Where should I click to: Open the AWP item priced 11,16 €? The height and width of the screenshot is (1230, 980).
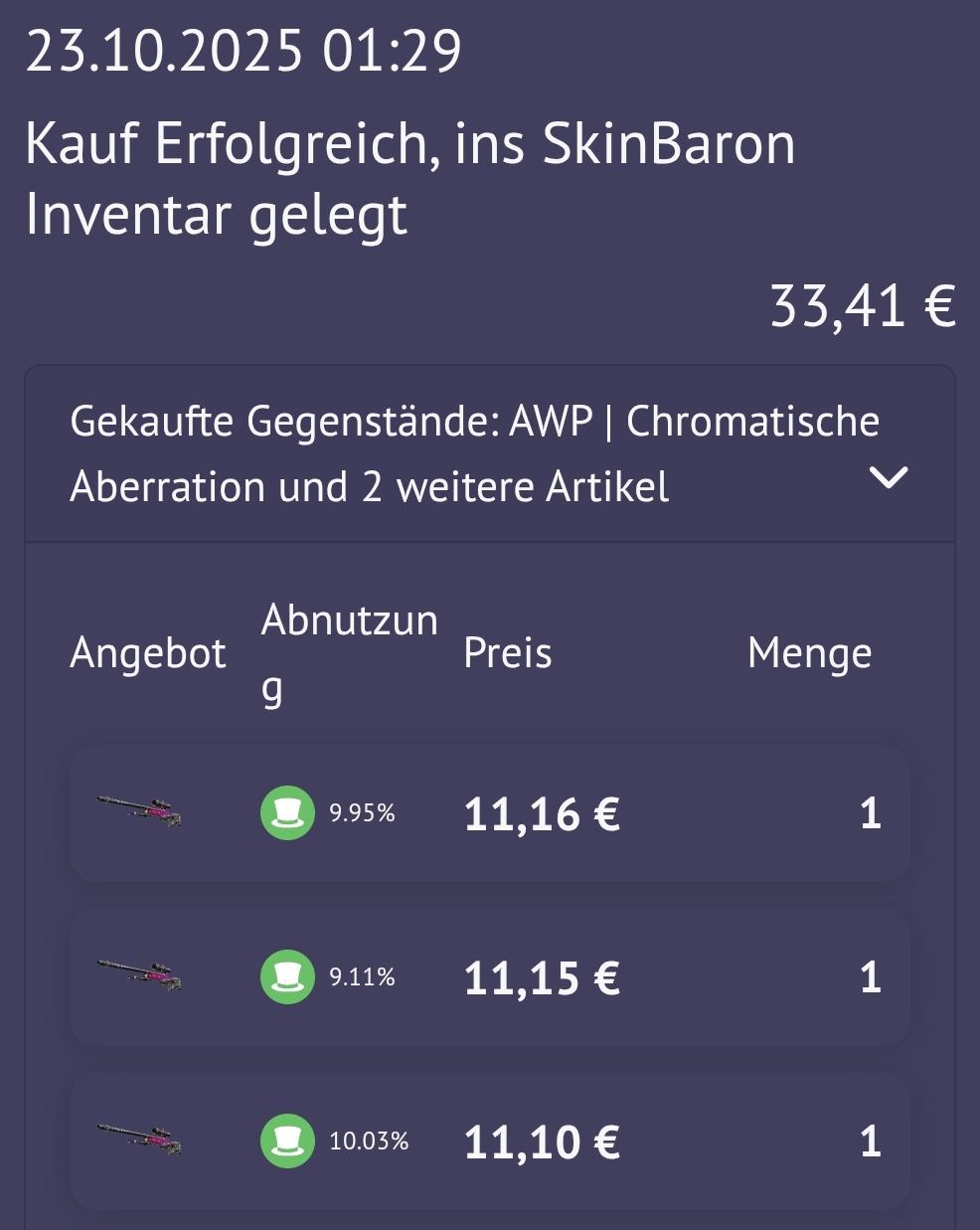139,812
